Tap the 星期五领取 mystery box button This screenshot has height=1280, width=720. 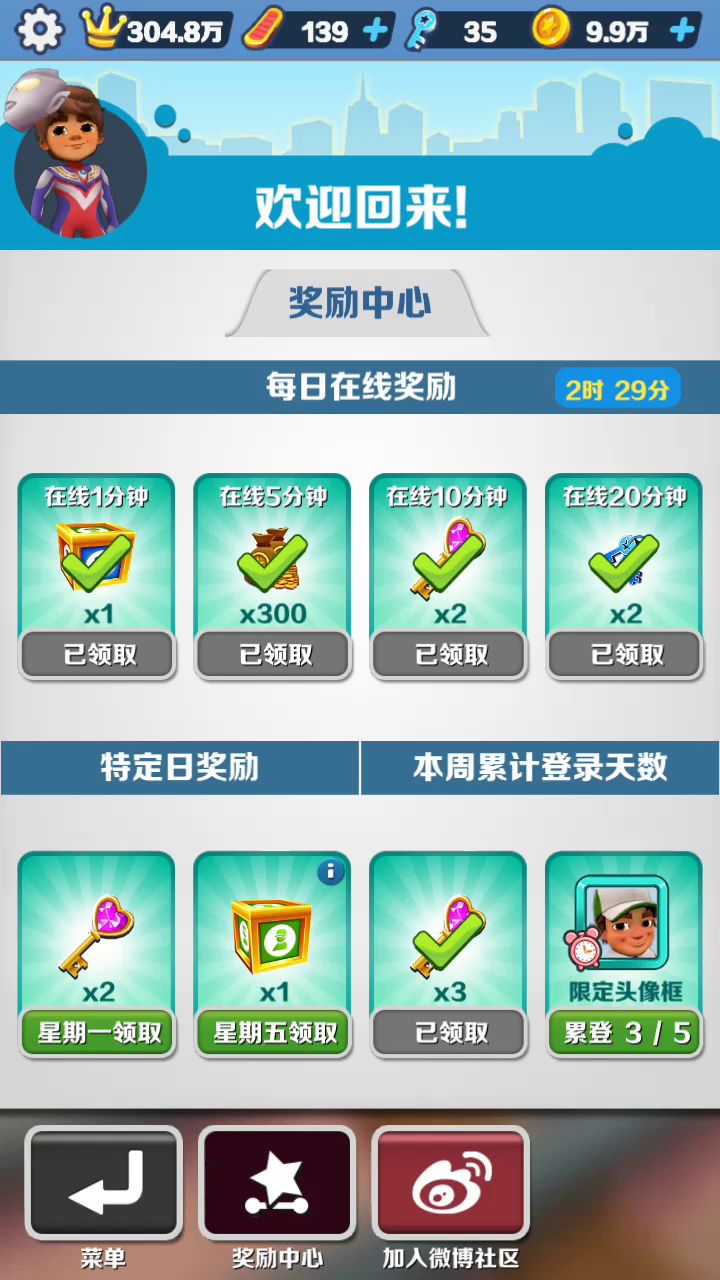click(274, 1032)
